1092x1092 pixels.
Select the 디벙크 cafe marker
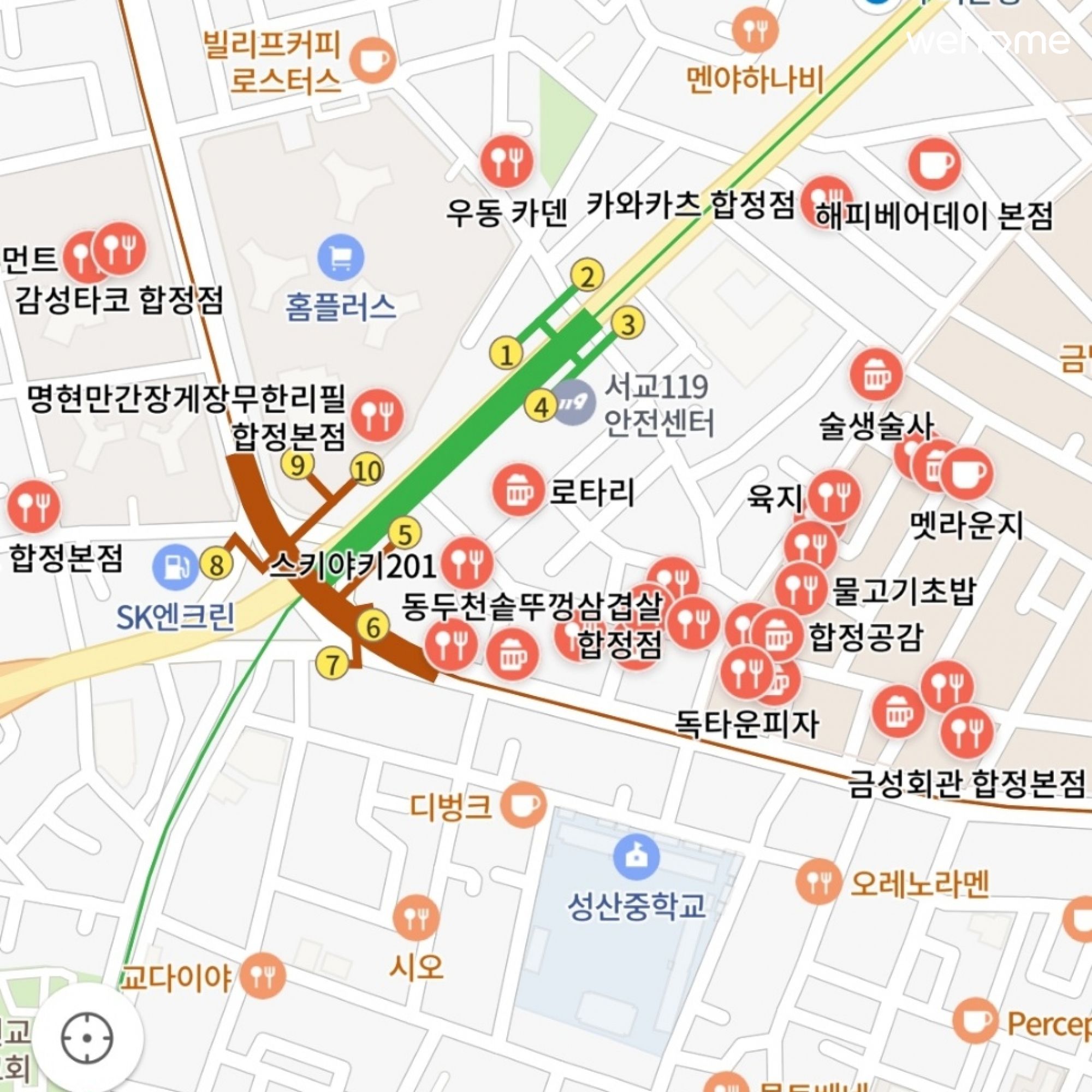[x=524, y=805]
